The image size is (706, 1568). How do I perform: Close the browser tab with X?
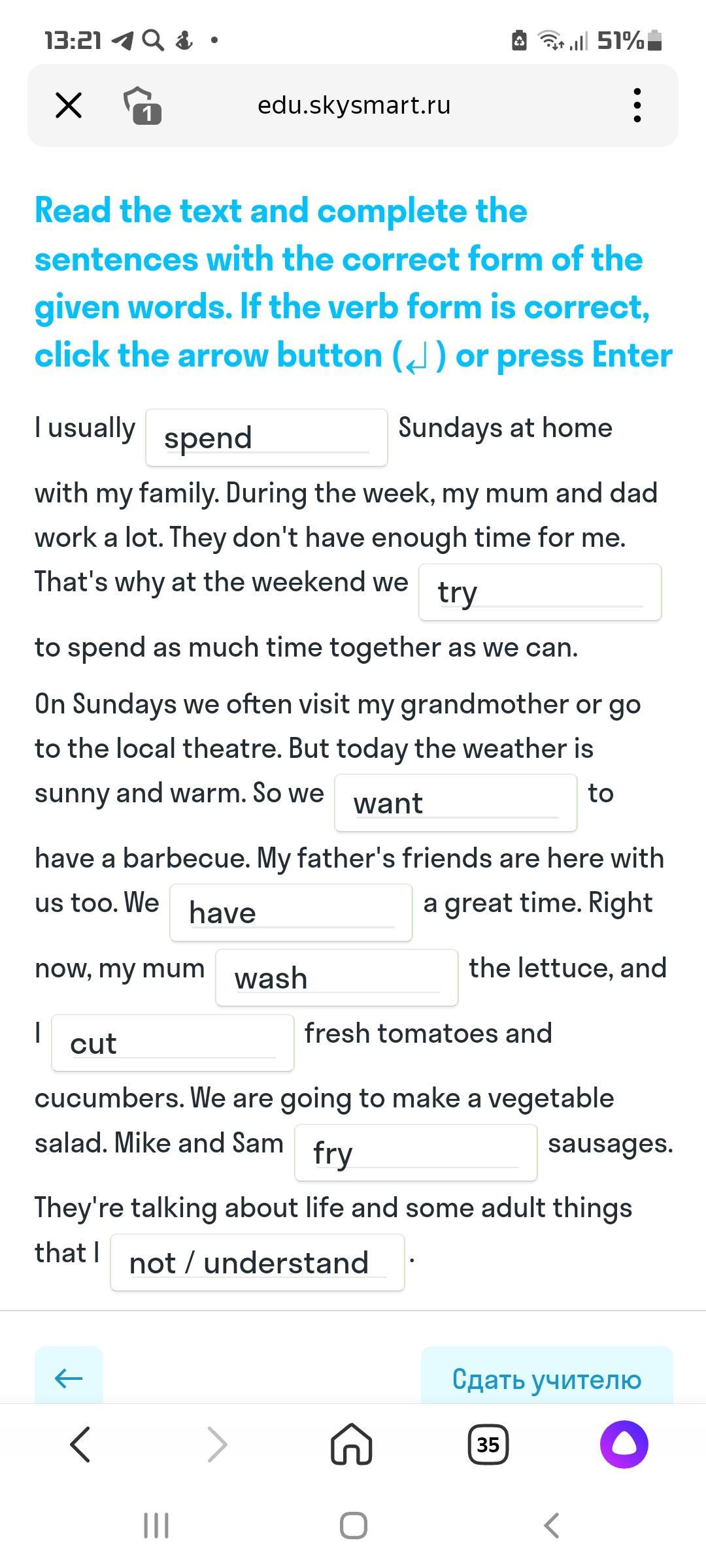pyautogui.click(x=69, y=105)
